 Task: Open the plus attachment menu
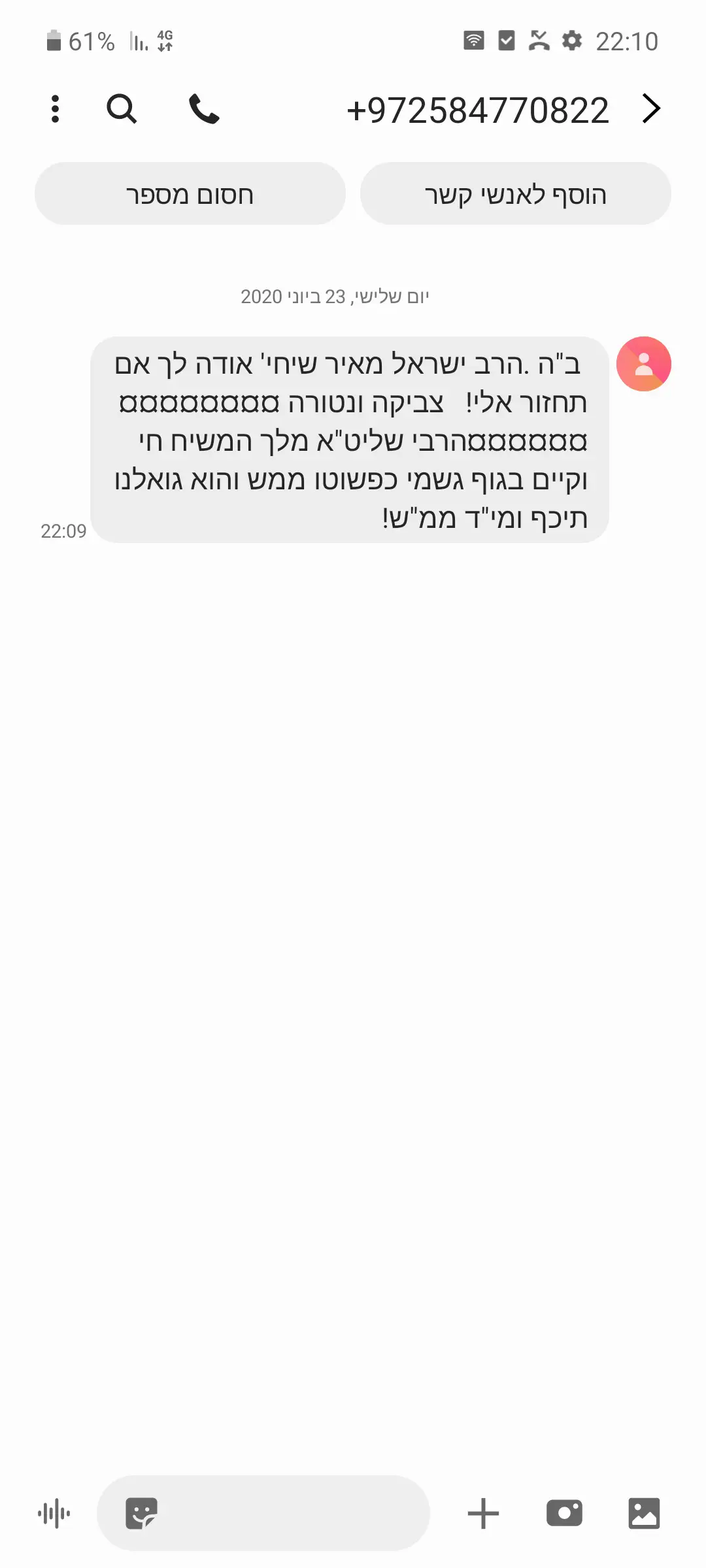[483, 1513]
